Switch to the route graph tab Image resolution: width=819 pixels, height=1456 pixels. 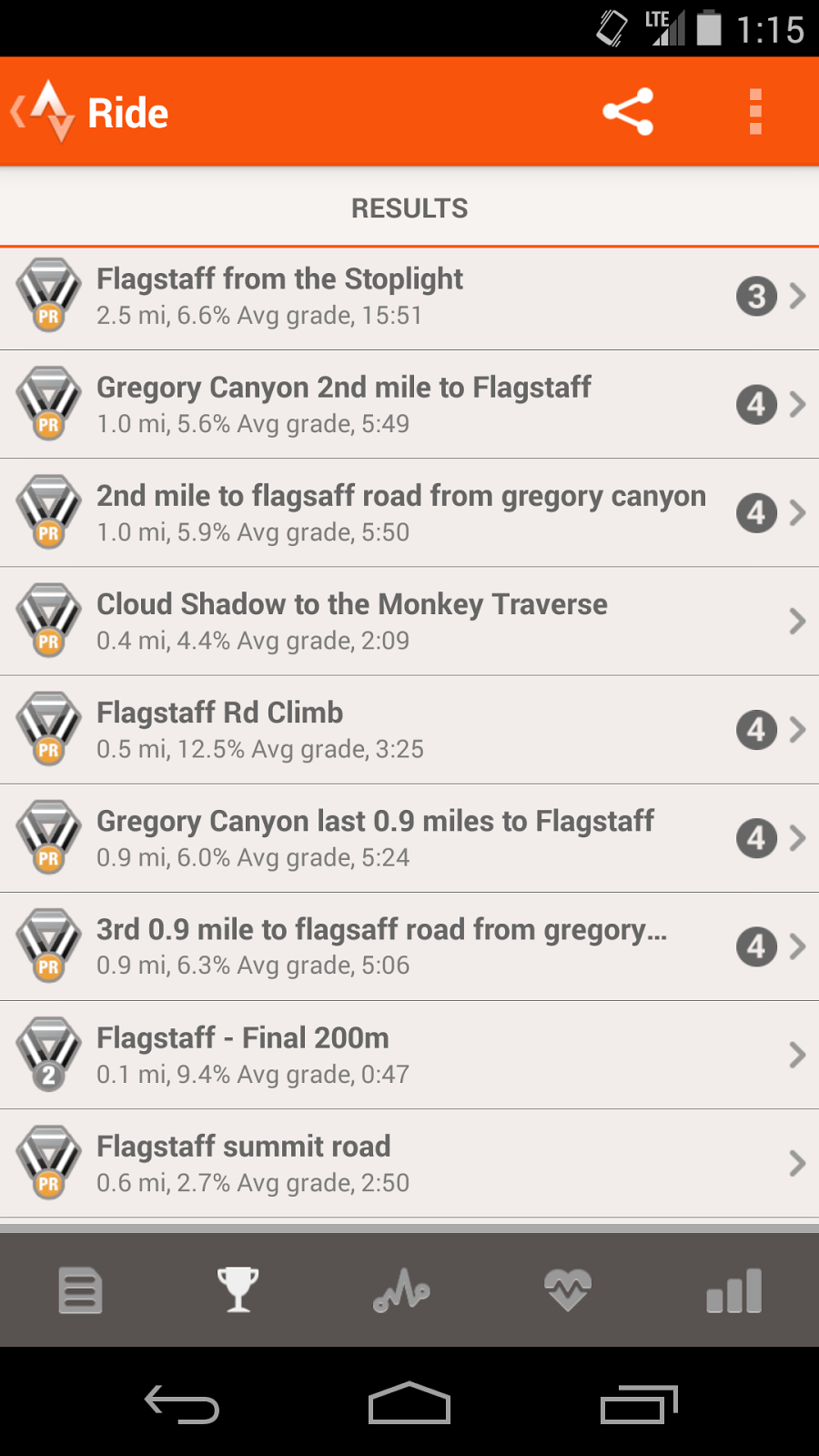(401, 1290)
